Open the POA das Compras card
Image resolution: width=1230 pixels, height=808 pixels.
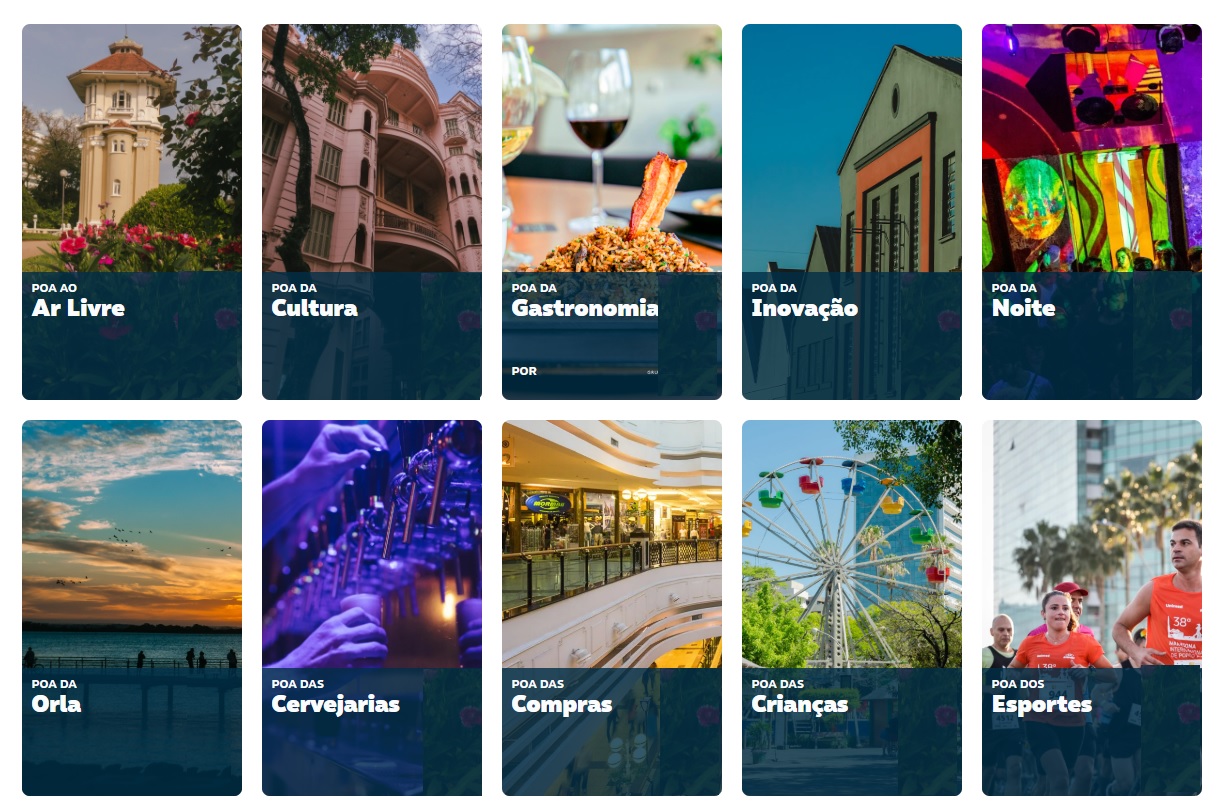(x=612, y=608)
